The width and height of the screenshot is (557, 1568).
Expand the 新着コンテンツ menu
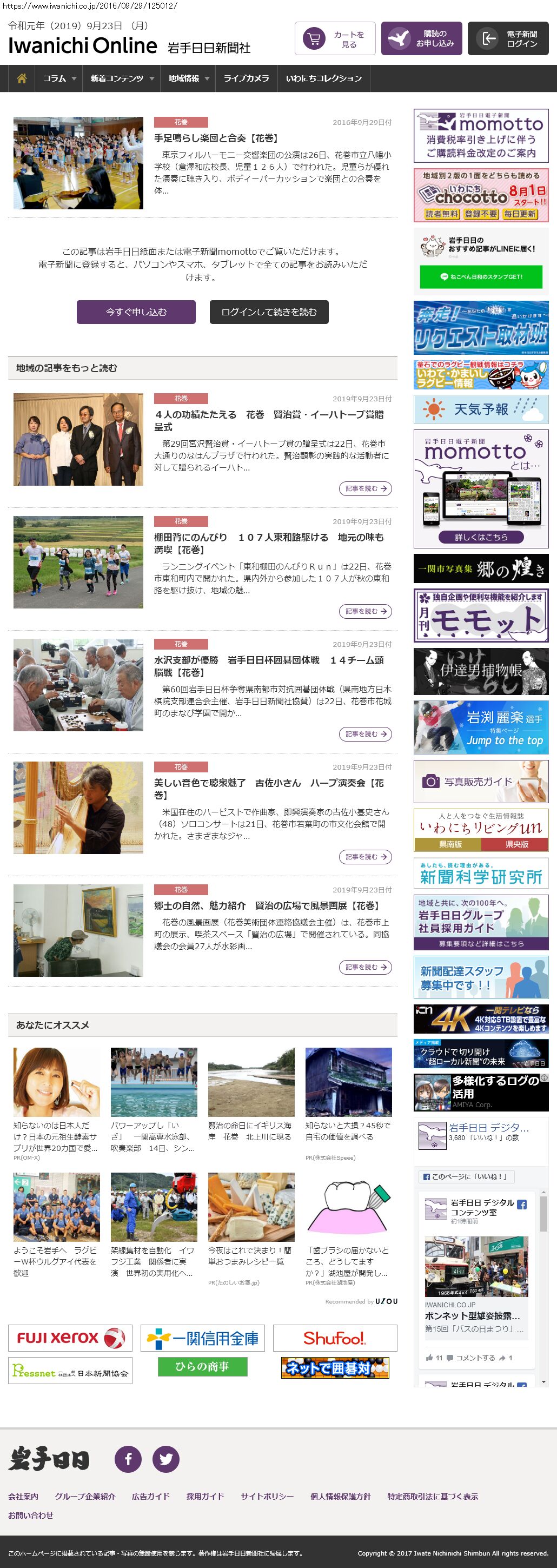pos(121,78)
